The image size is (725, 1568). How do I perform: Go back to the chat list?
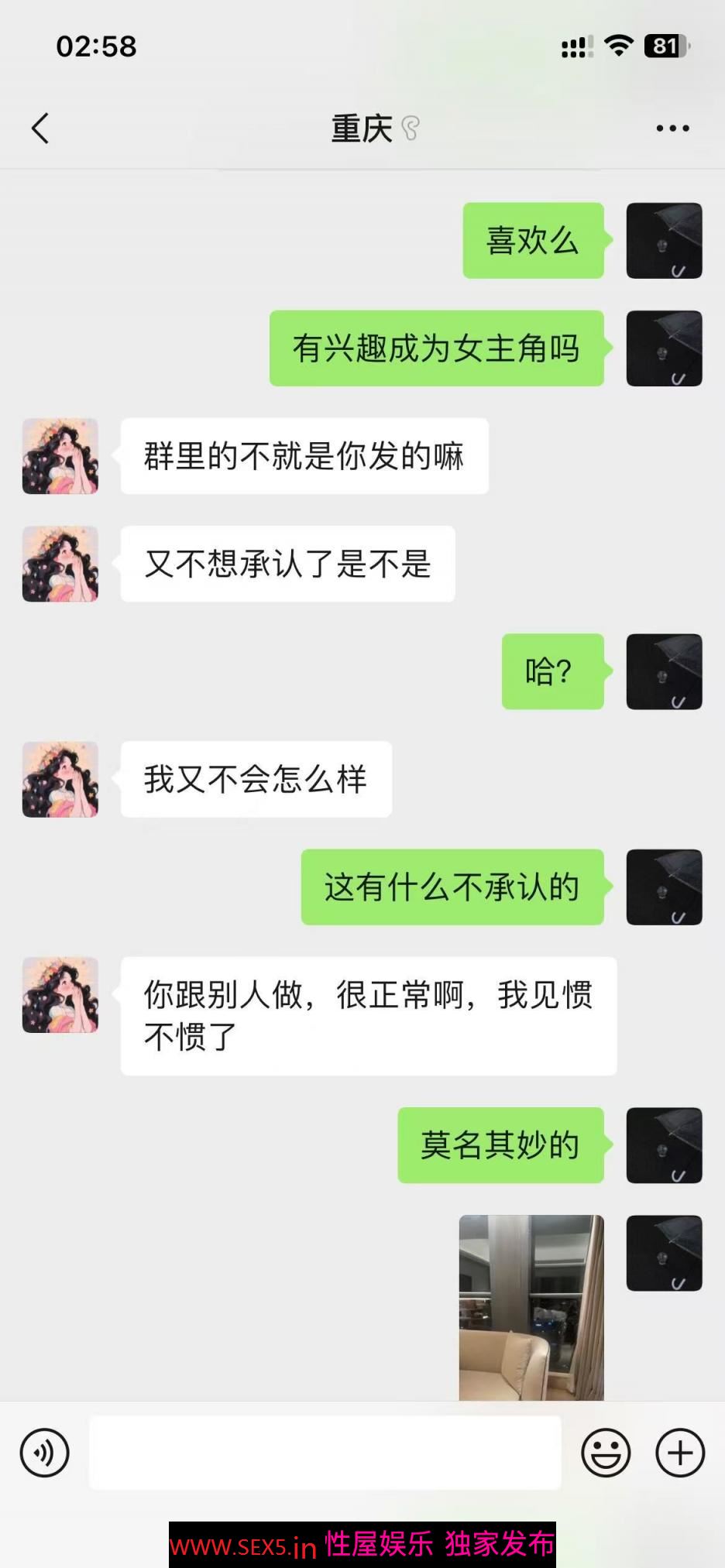pos(40,129)
